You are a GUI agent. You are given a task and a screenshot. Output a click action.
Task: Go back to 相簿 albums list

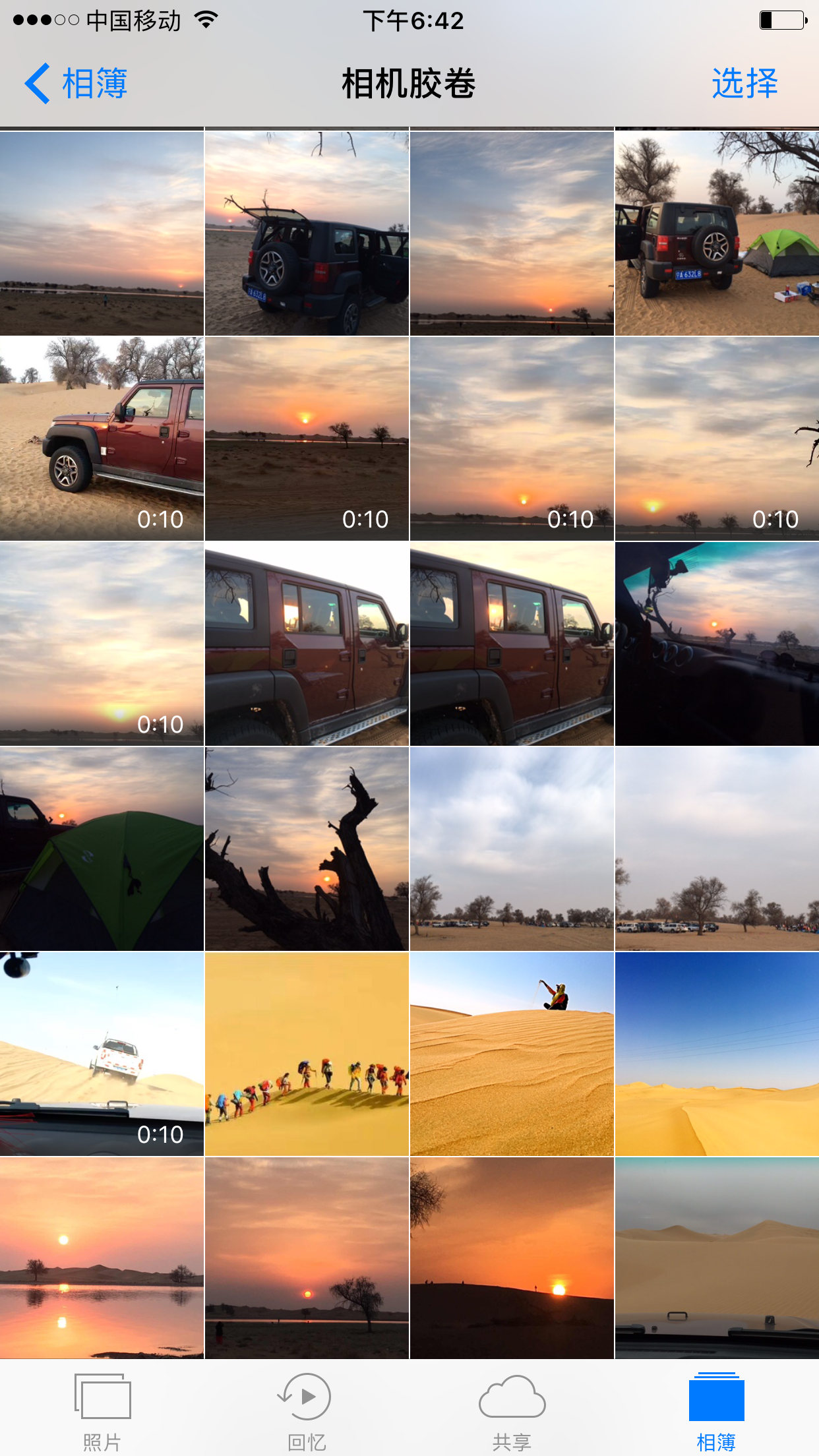(76, 84)
